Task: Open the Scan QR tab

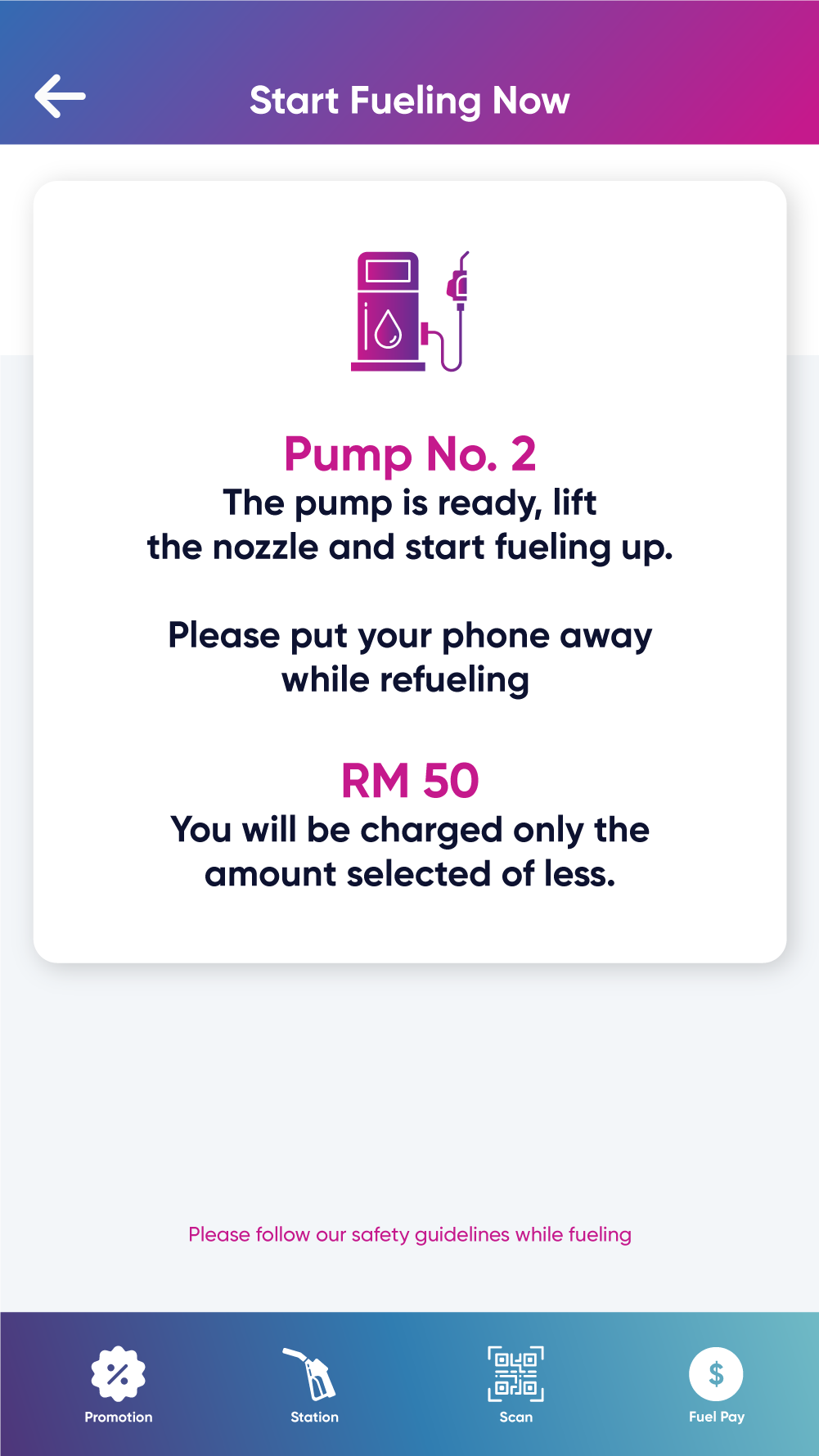Action: 515,1385
